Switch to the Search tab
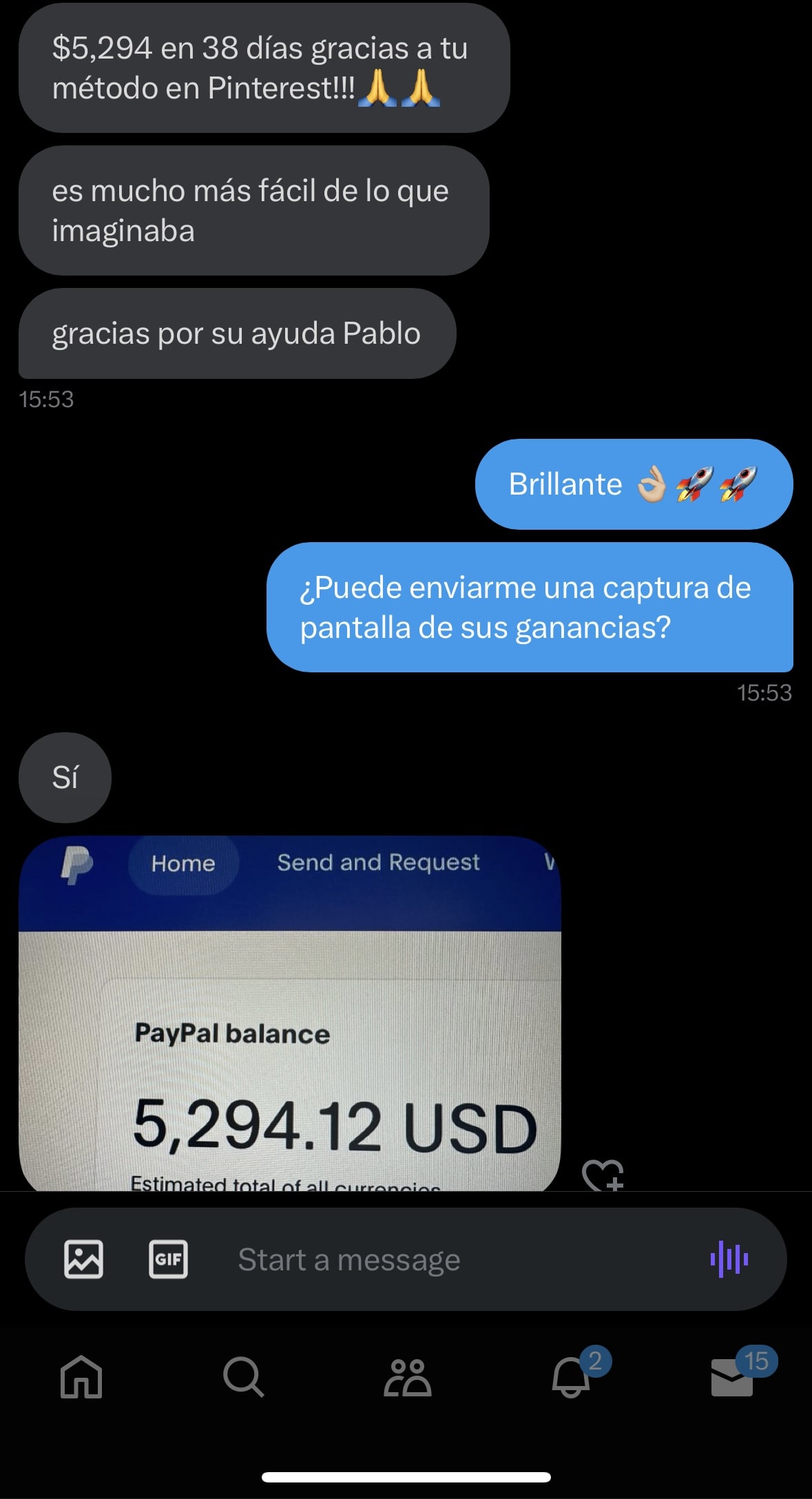812x1499 pixels. (243, 1377)
